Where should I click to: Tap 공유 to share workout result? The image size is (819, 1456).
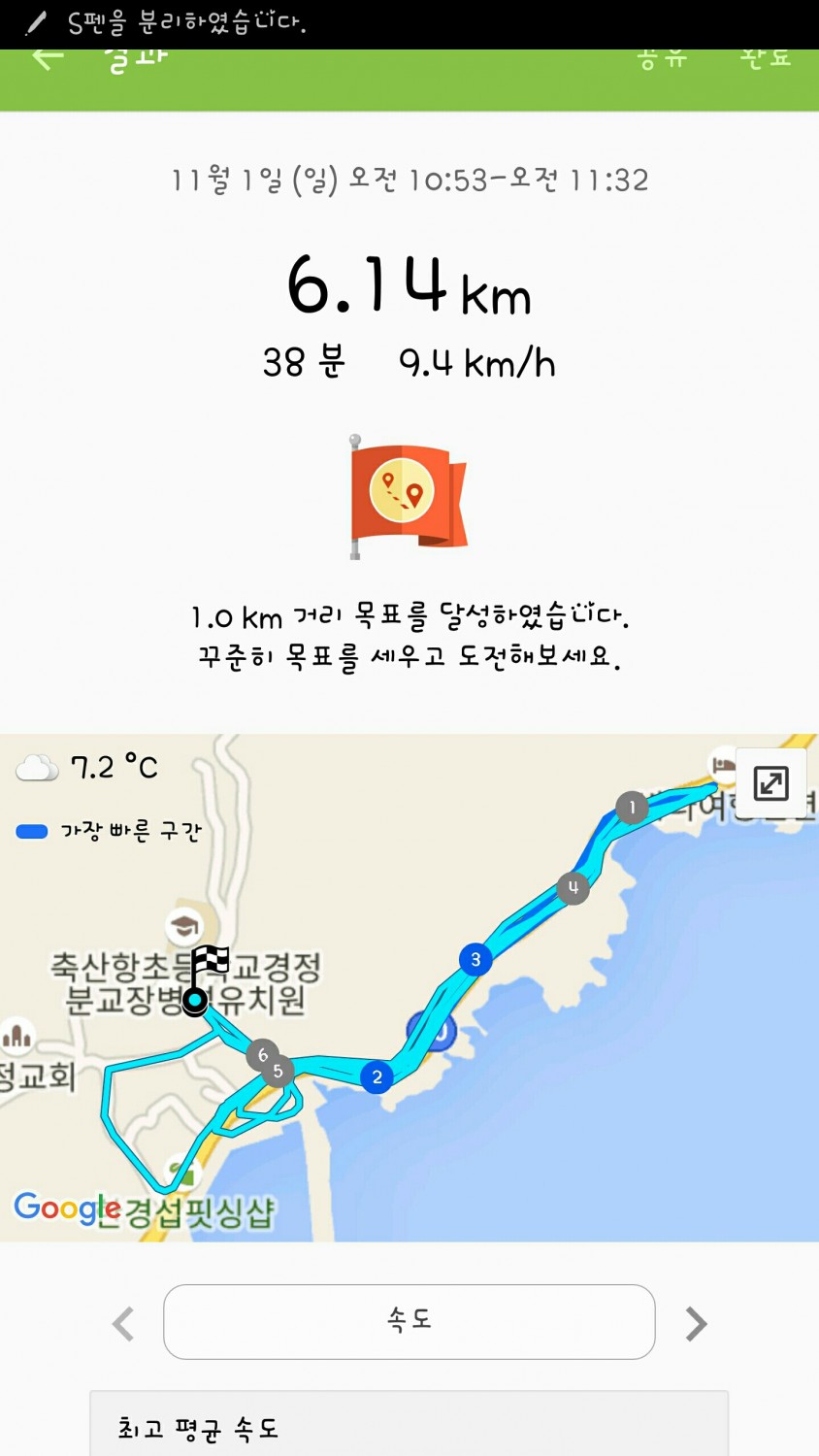pyautogui.click(x=662, y=60)
